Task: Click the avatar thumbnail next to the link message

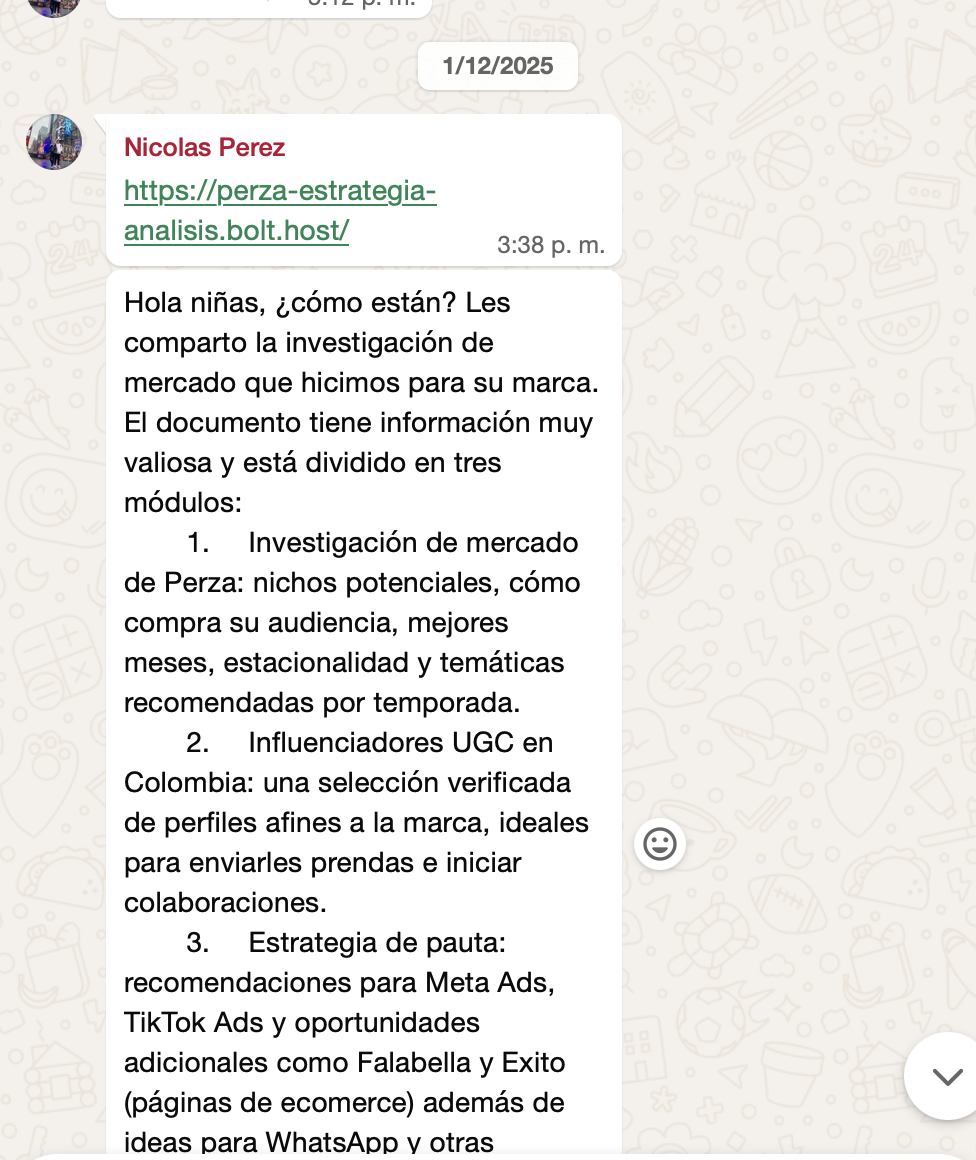Action: [52, 142]
